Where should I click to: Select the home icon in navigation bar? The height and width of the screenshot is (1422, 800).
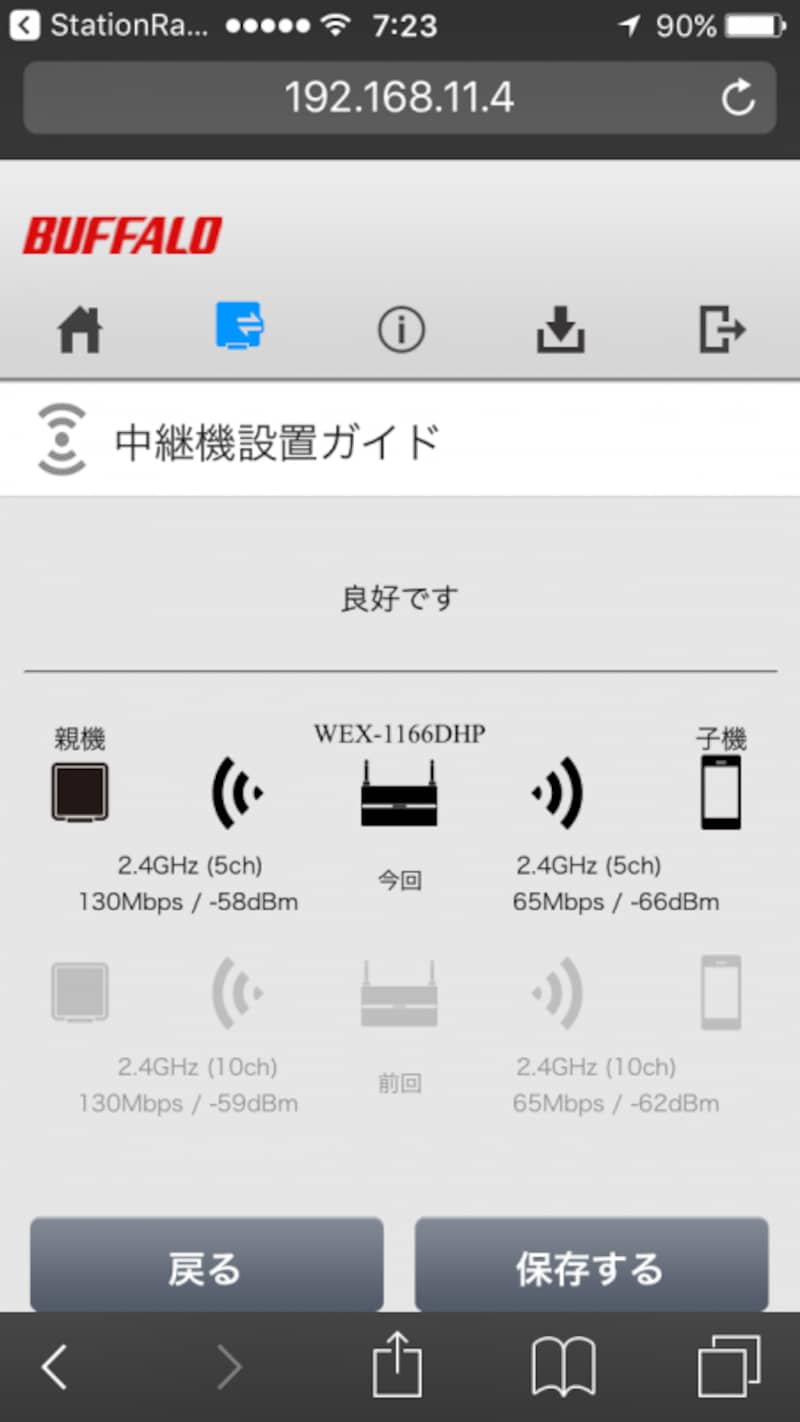80,330
